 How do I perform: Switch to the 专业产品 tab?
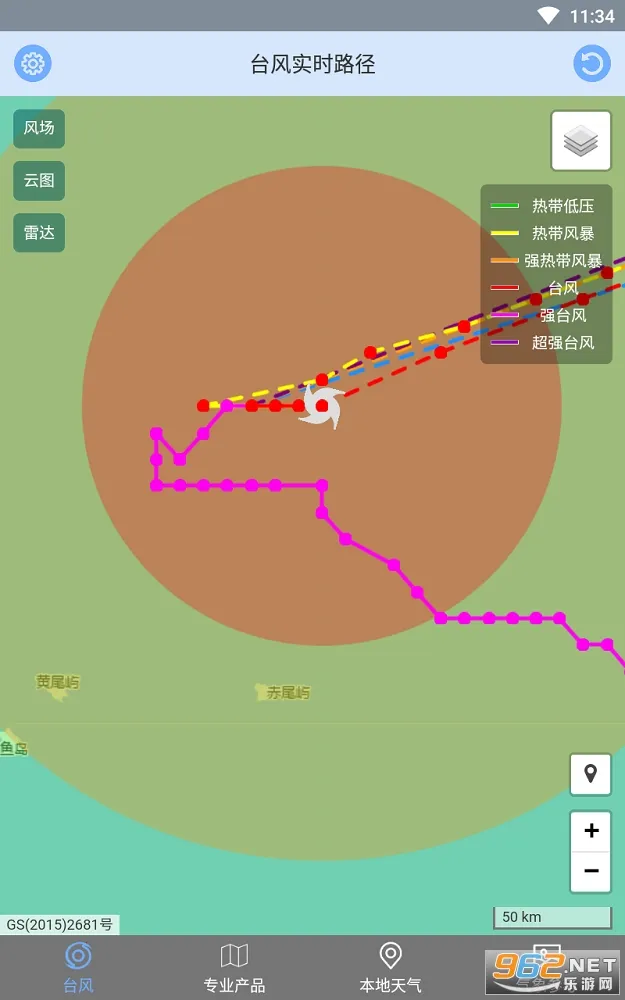[x=234, y=967]
